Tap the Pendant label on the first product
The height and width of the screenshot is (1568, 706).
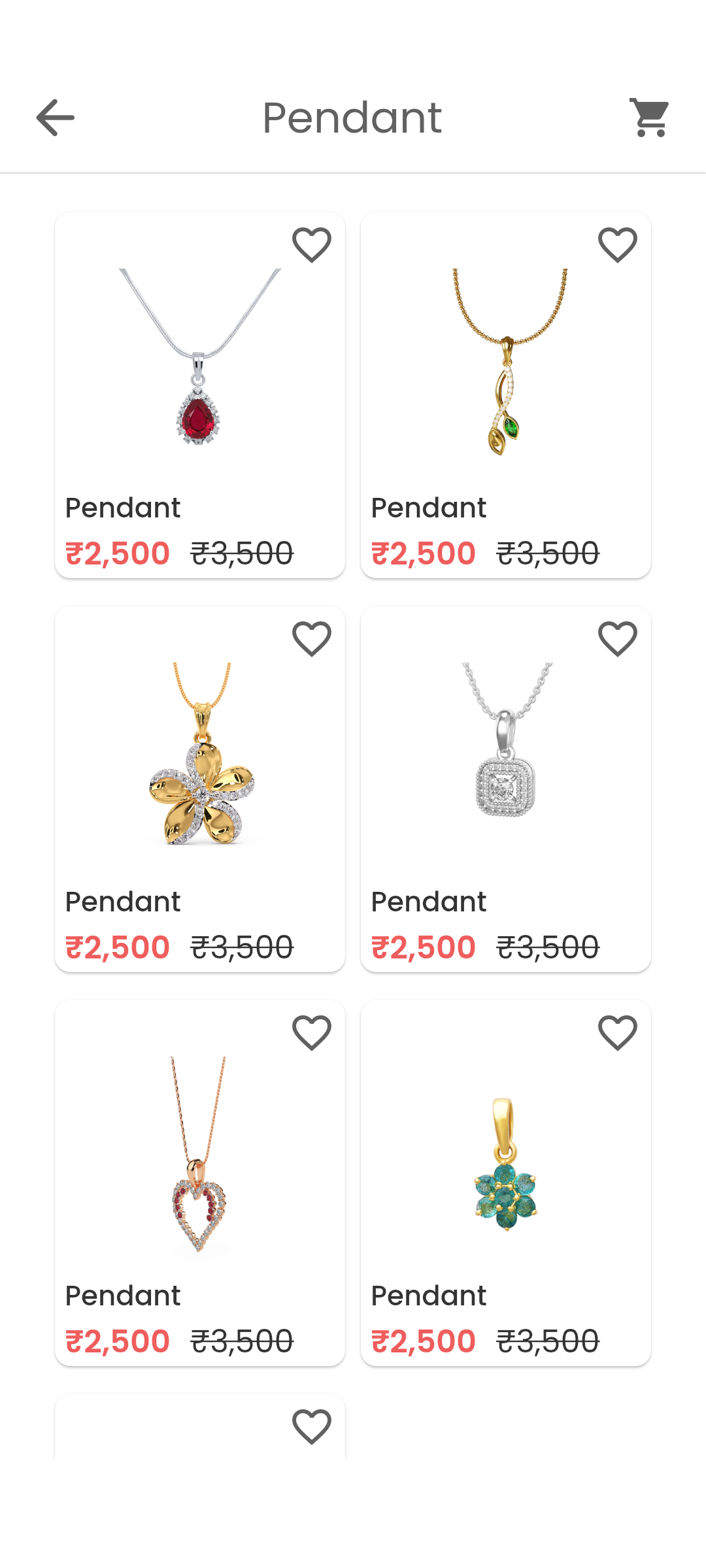[124, 508]
